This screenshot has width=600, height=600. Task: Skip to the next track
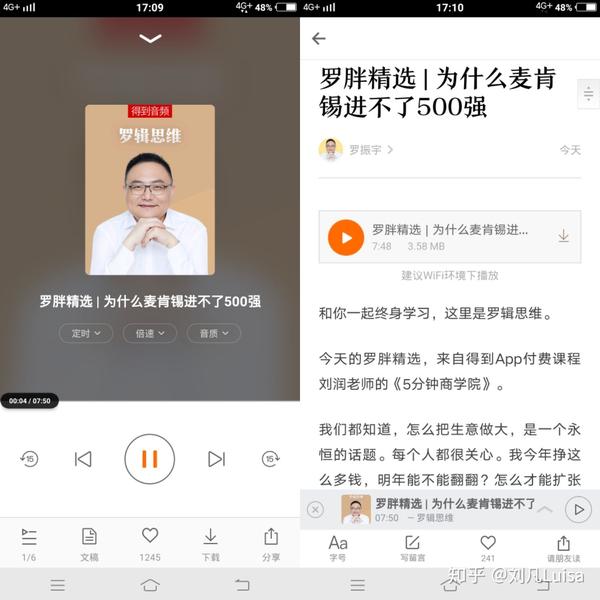coord(216,459)
